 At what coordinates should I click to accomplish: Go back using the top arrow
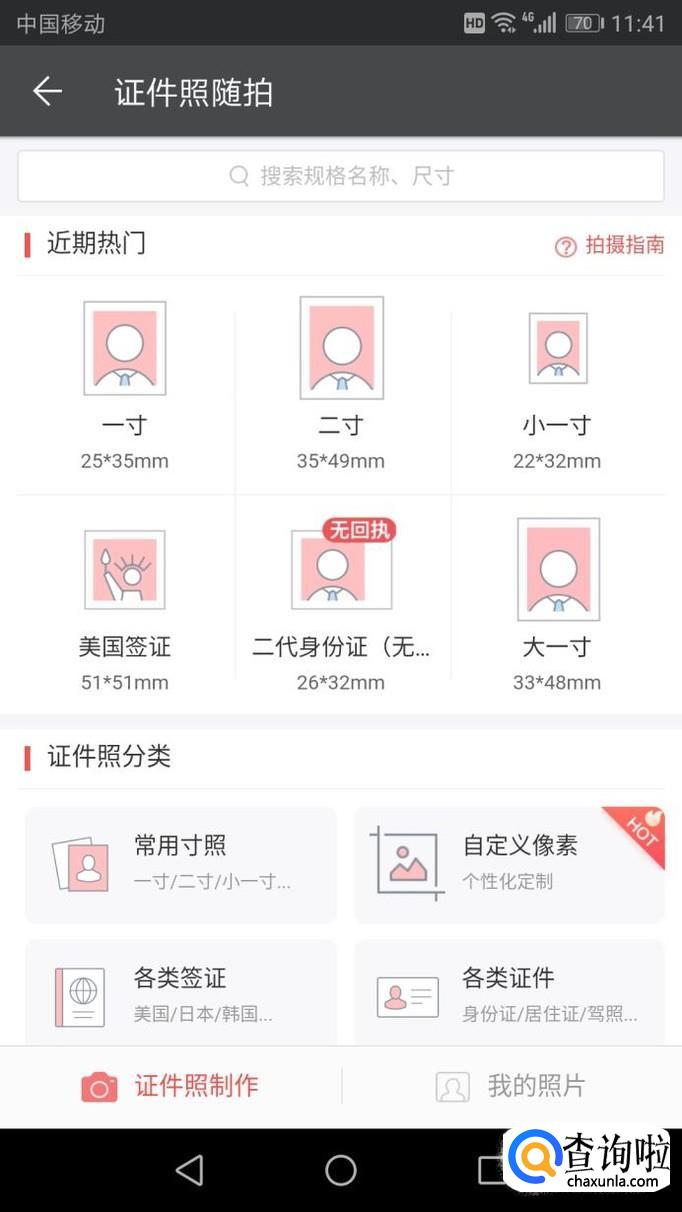coord(47,92)
